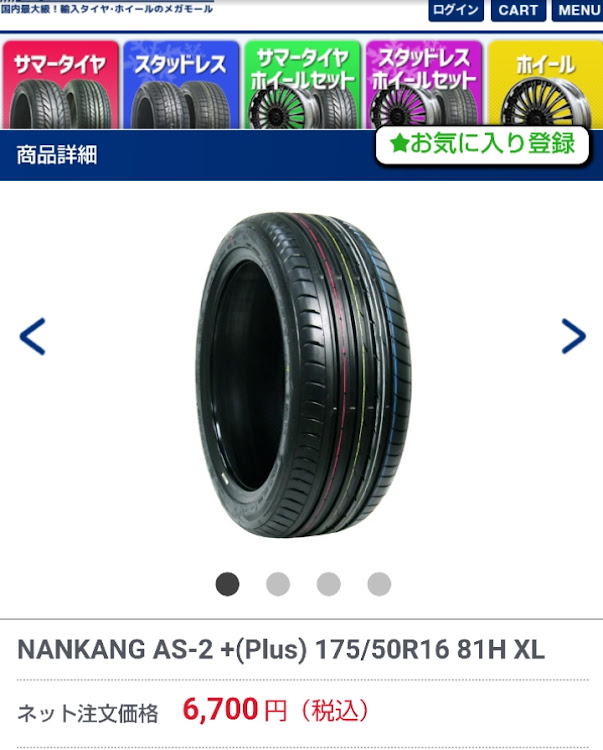
Task: Open サマータイヤ ホイールセット category
Action: [x=302, y=85]
